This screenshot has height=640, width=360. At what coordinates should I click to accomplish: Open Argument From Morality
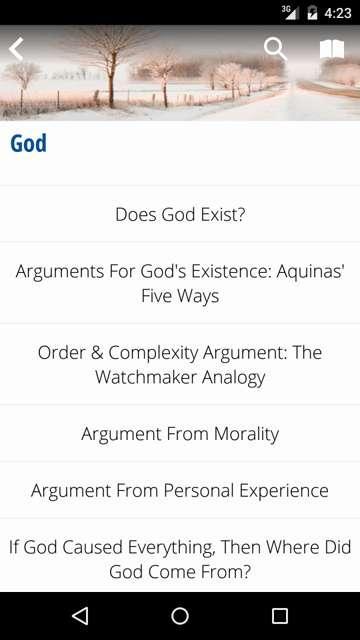pos(180,433)
